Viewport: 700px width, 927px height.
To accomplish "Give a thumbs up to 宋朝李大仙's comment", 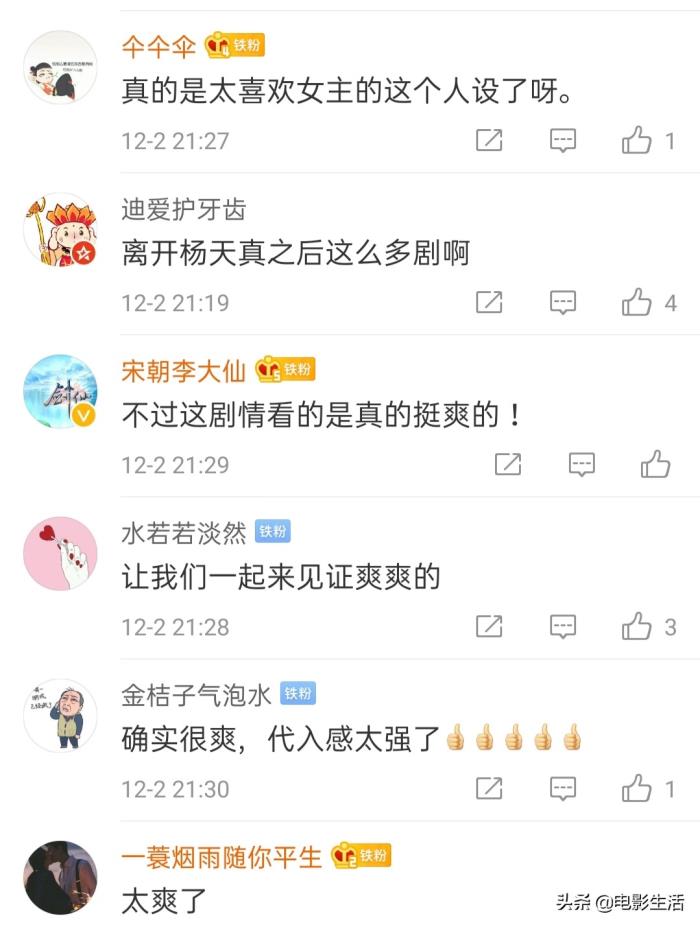I will 655,464.
